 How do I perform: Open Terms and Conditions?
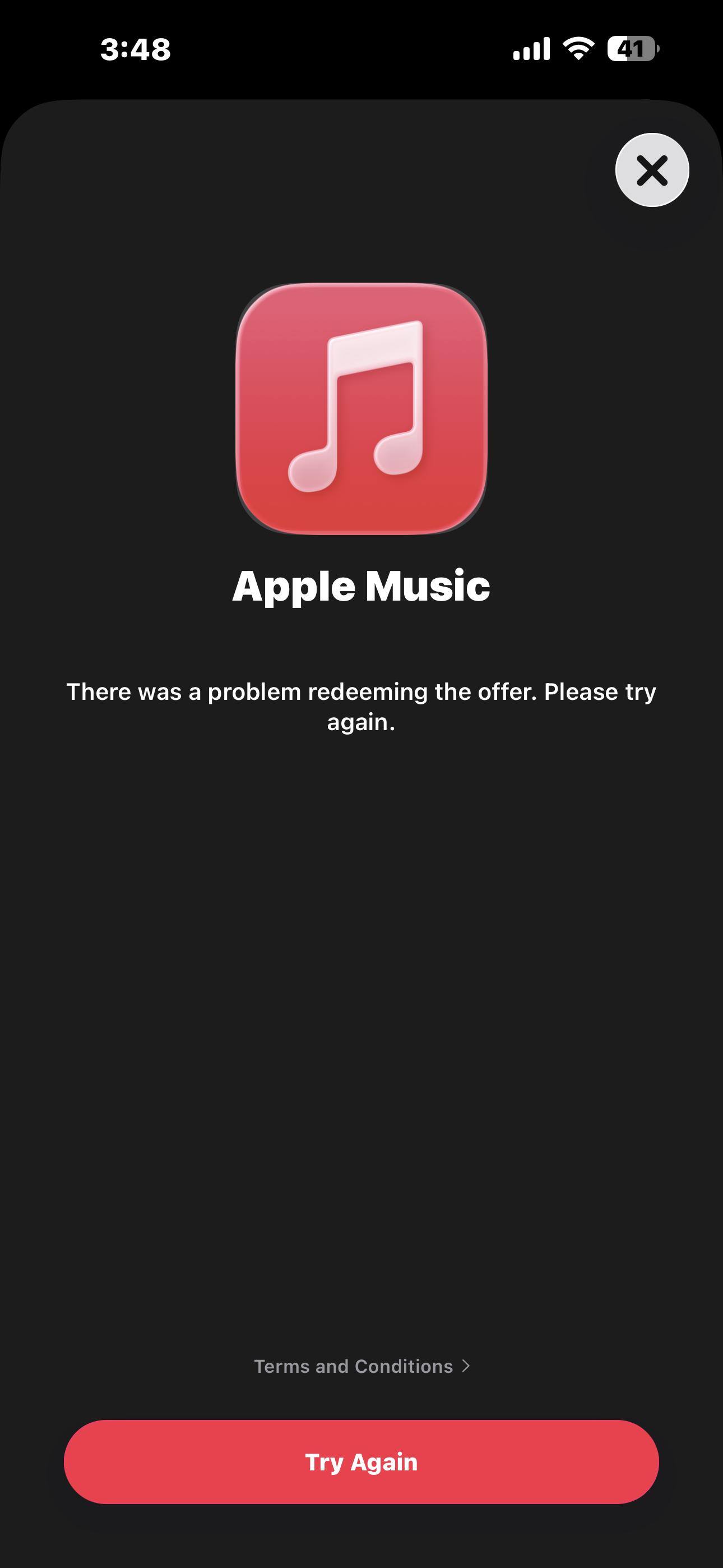[361, 1366]
